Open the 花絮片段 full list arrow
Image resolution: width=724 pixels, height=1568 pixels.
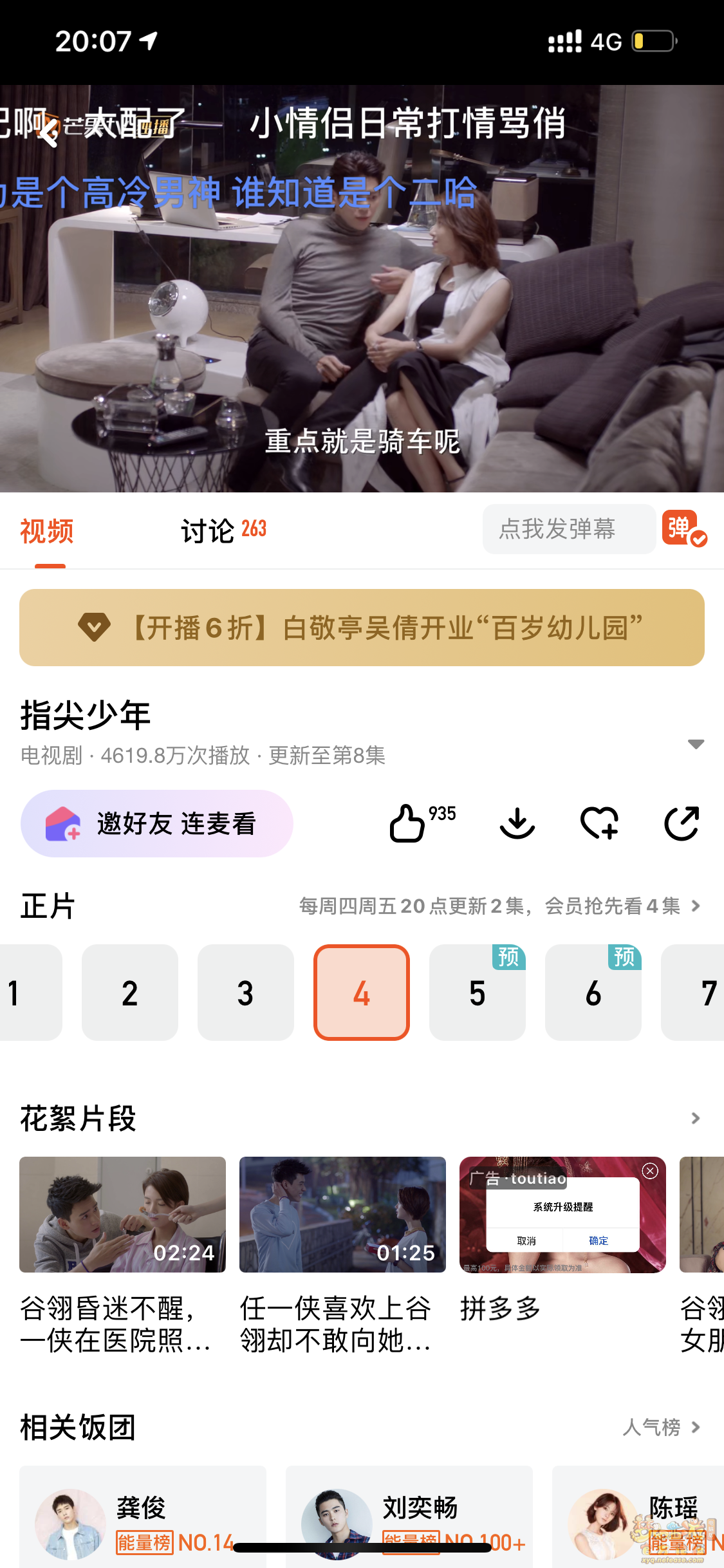click(695, 1119)
